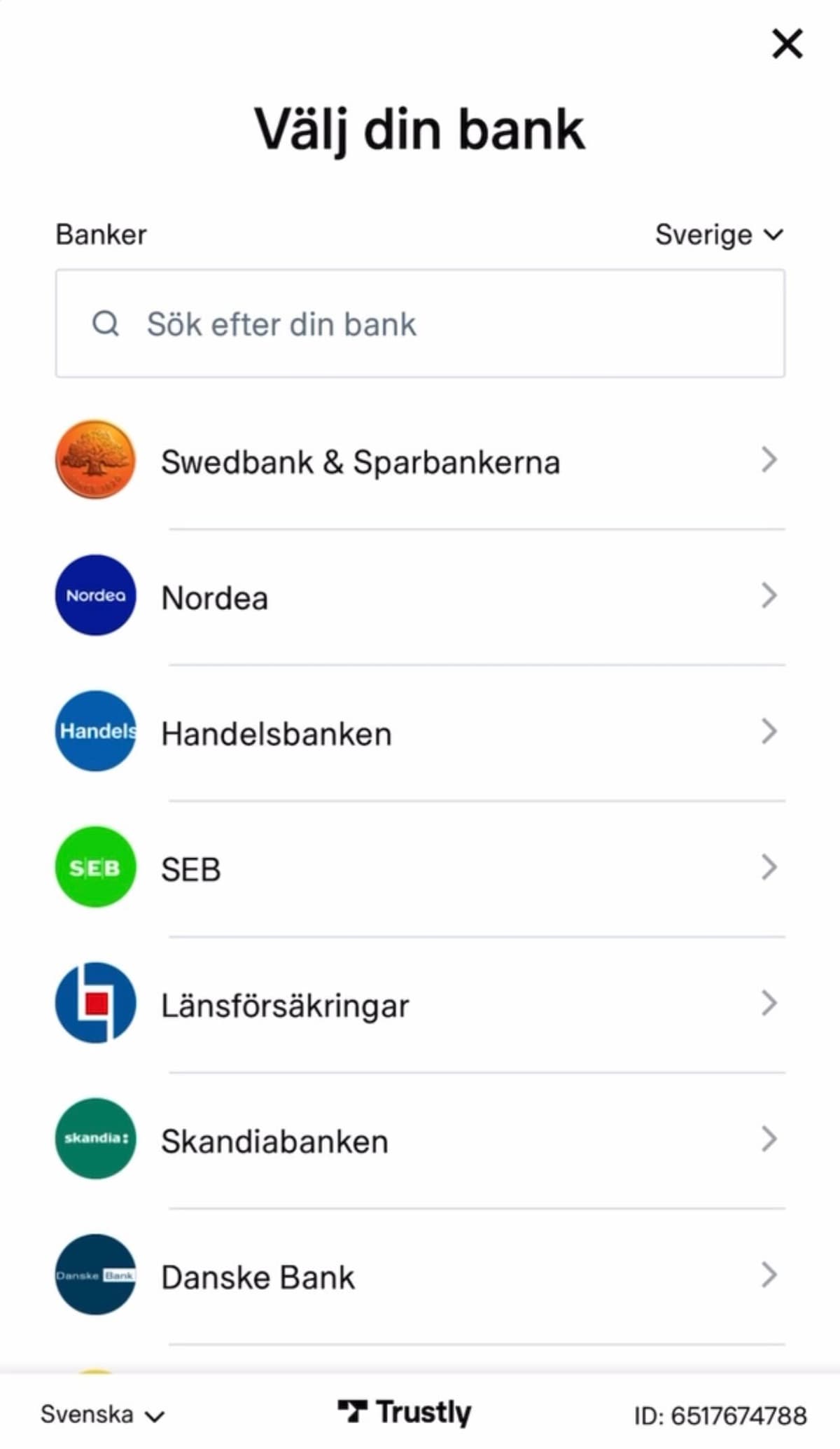Choose Handelsbanken from the bank list
The image size is (840, 1449).
[420, 732]
